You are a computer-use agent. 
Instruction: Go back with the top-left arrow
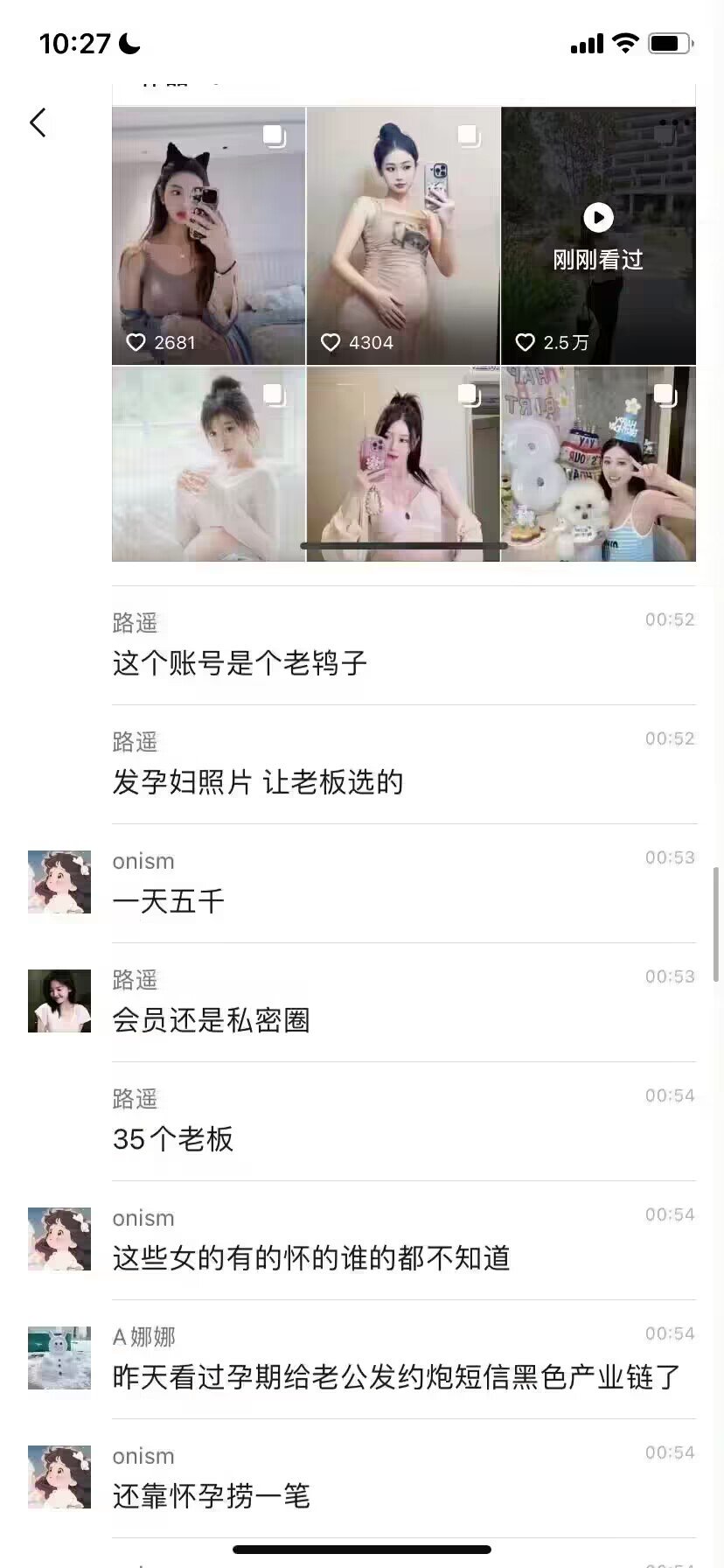[x=38, y=122]
